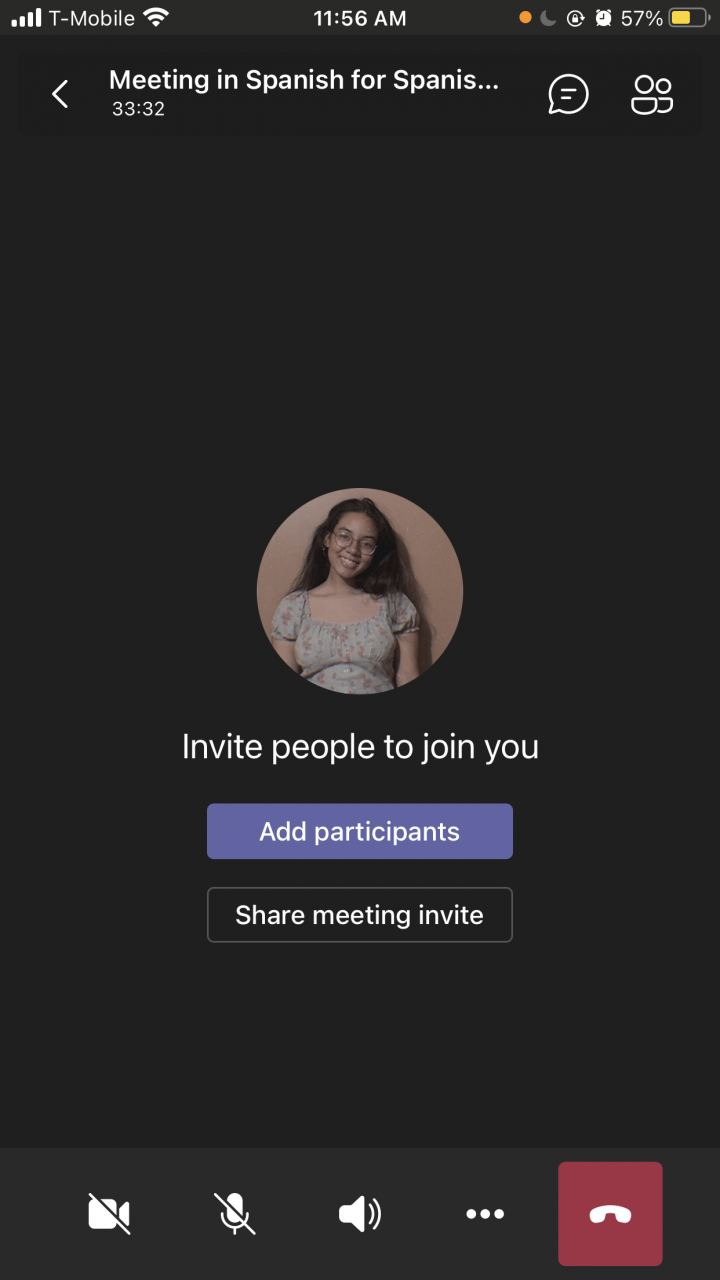Viewport: 720px width, 1280px height.
Task: Open the meeting chat
Action: pyautogui.click(x=568, y=95)
